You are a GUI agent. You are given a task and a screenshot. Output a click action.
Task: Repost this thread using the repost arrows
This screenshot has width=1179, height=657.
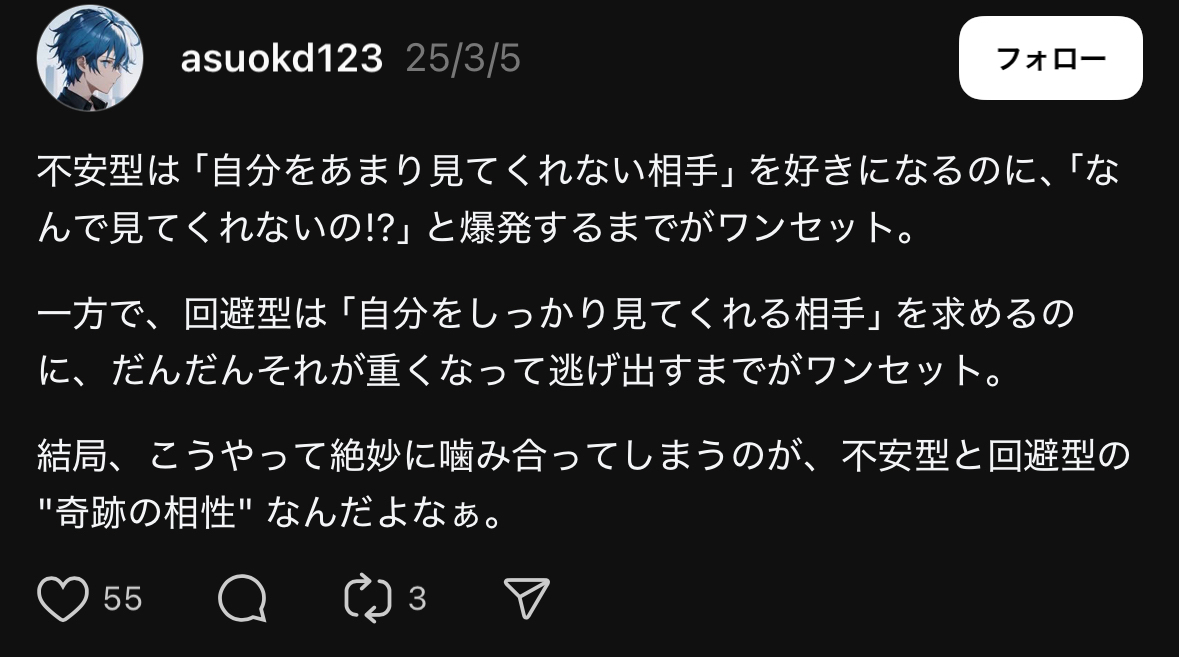(367, 599)
